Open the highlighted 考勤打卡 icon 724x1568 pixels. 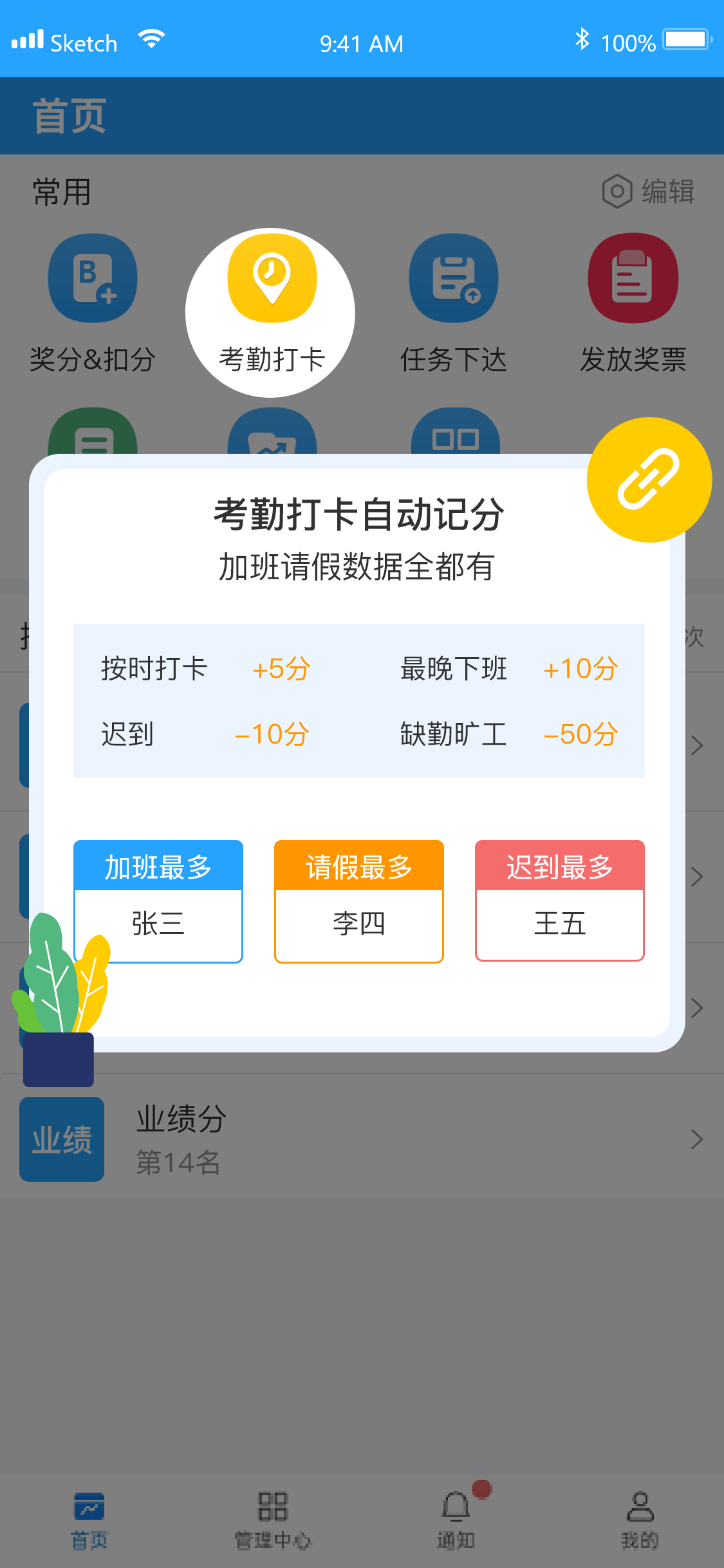pos(272,279)
